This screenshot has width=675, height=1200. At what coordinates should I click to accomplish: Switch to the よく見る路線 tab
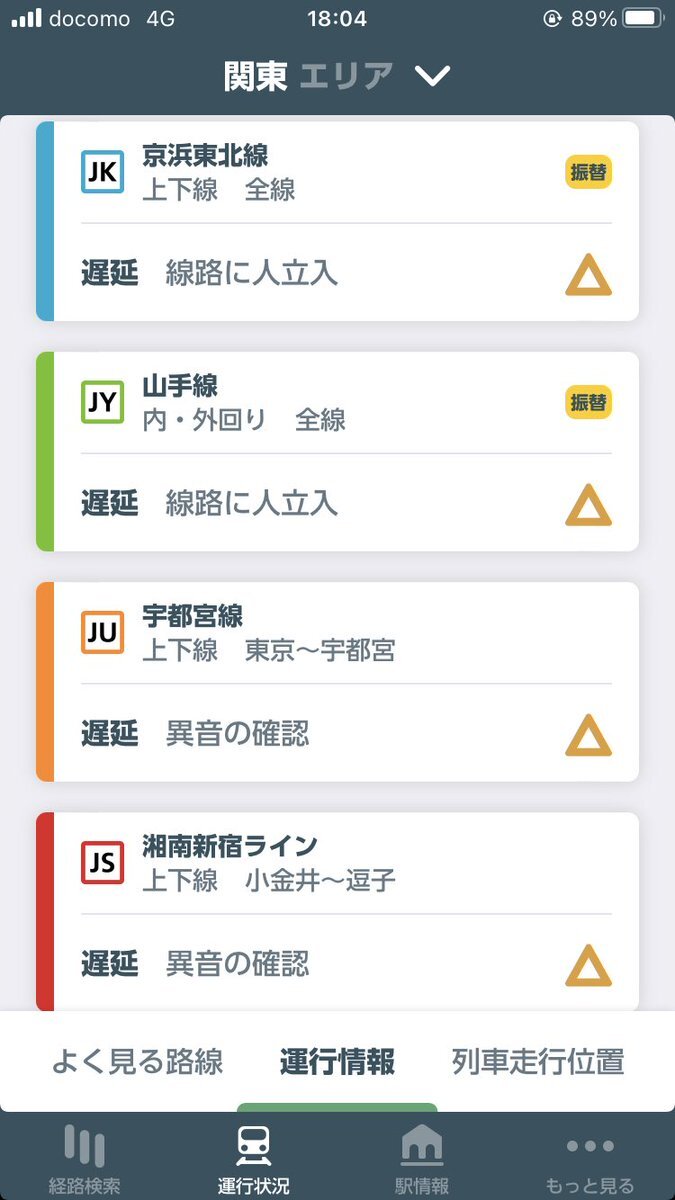tap(137, 1061)
